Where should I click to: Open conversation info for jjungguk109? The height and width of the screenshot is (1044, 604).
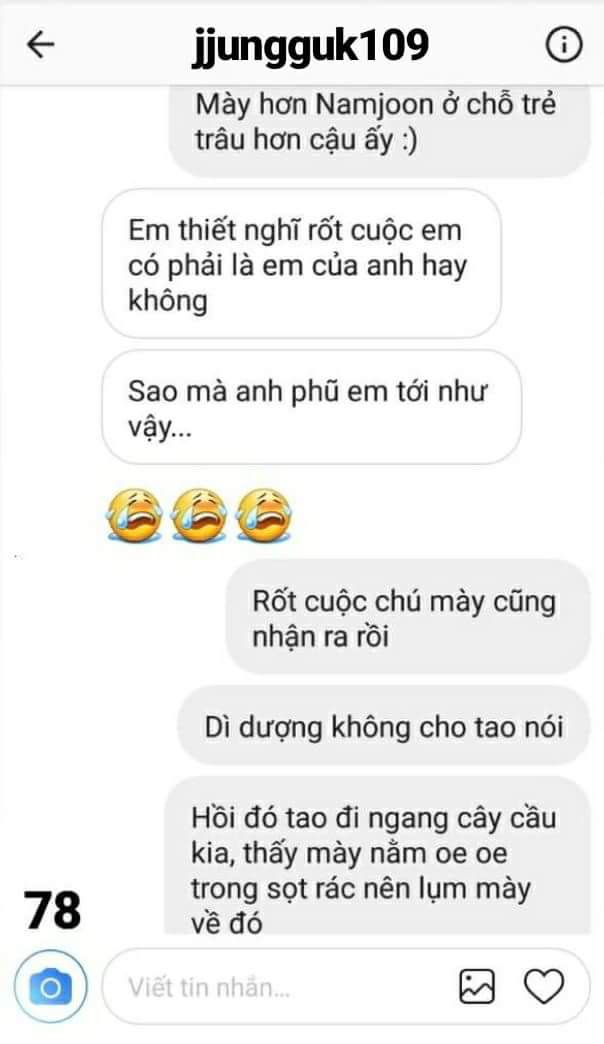pyautogui.click(x=564, y=44)
